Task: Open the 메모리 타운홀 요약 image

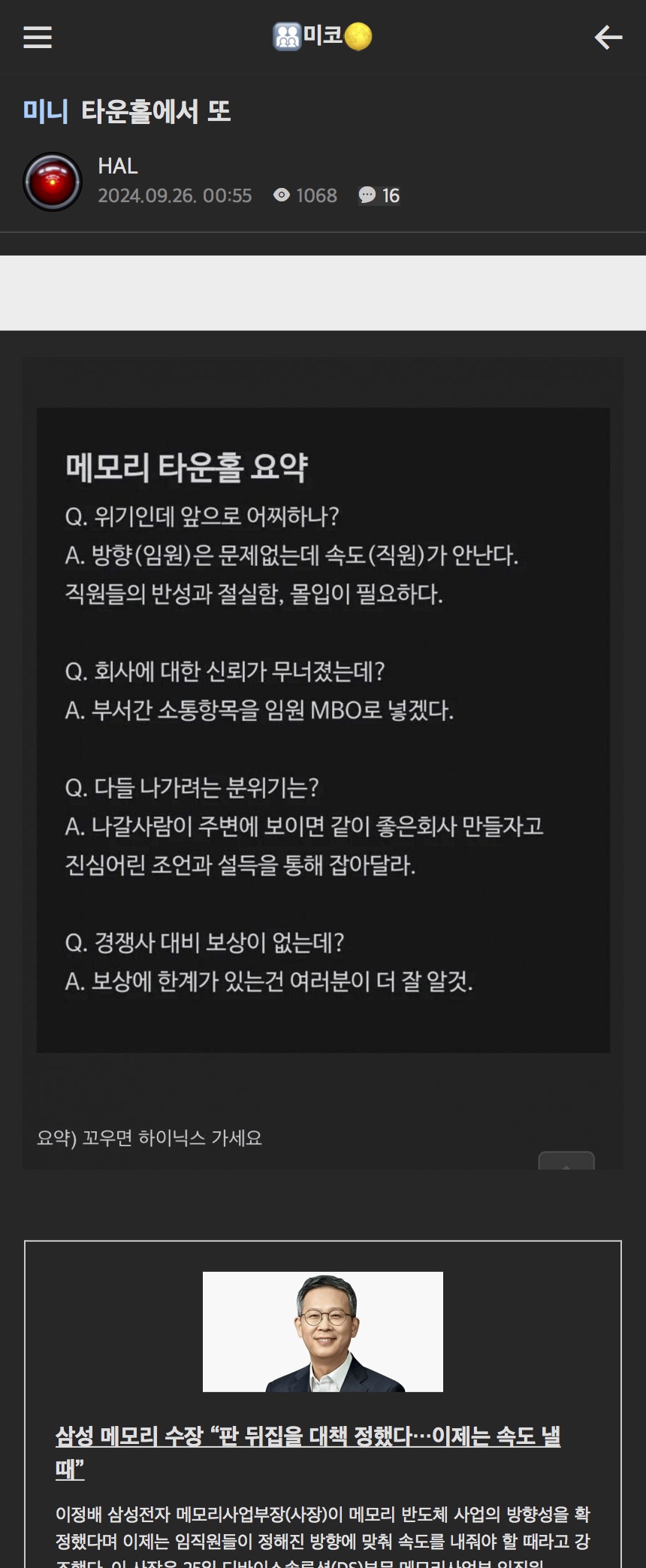Action: (323, 730)
